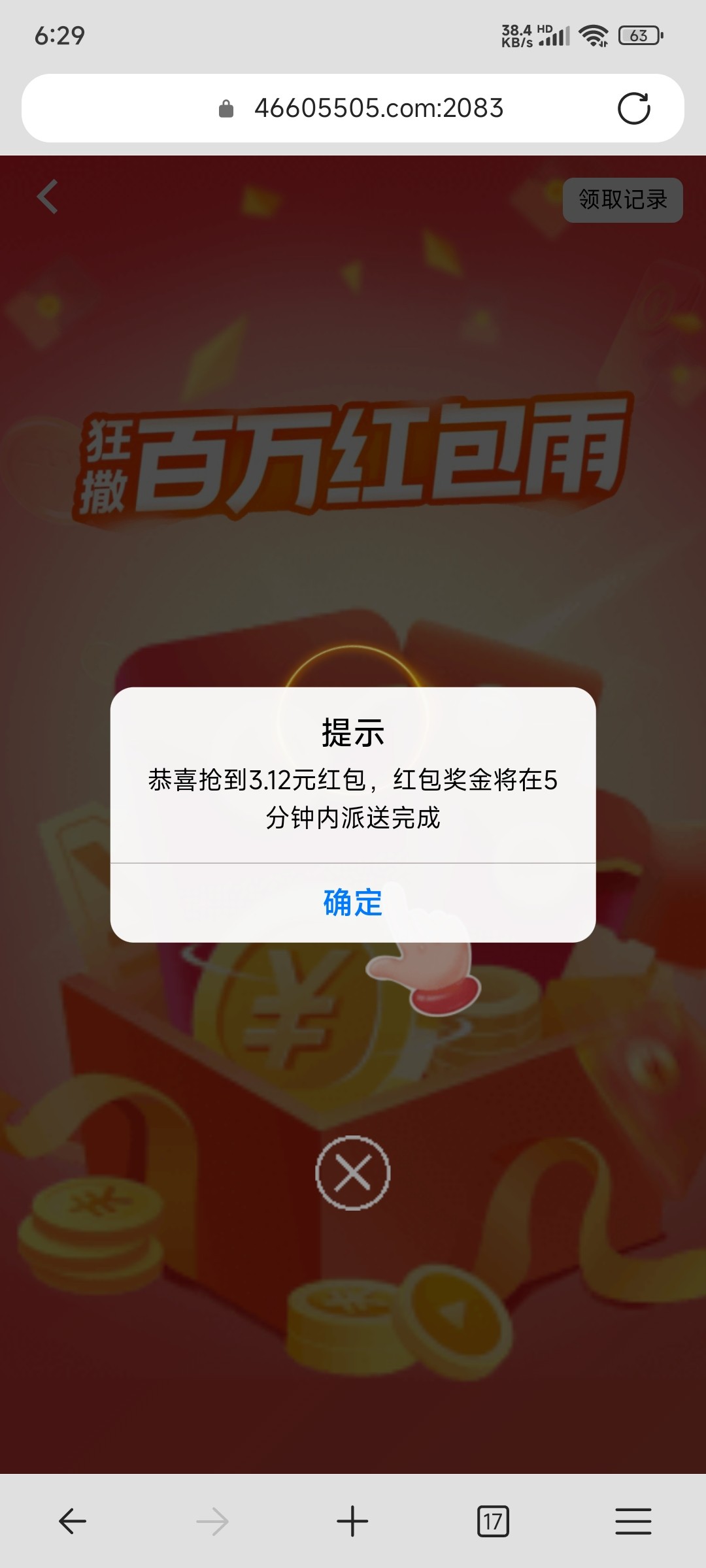Confirm the dialog with 确定
The width and height of the screenshot is (706, 1568).
352,902
